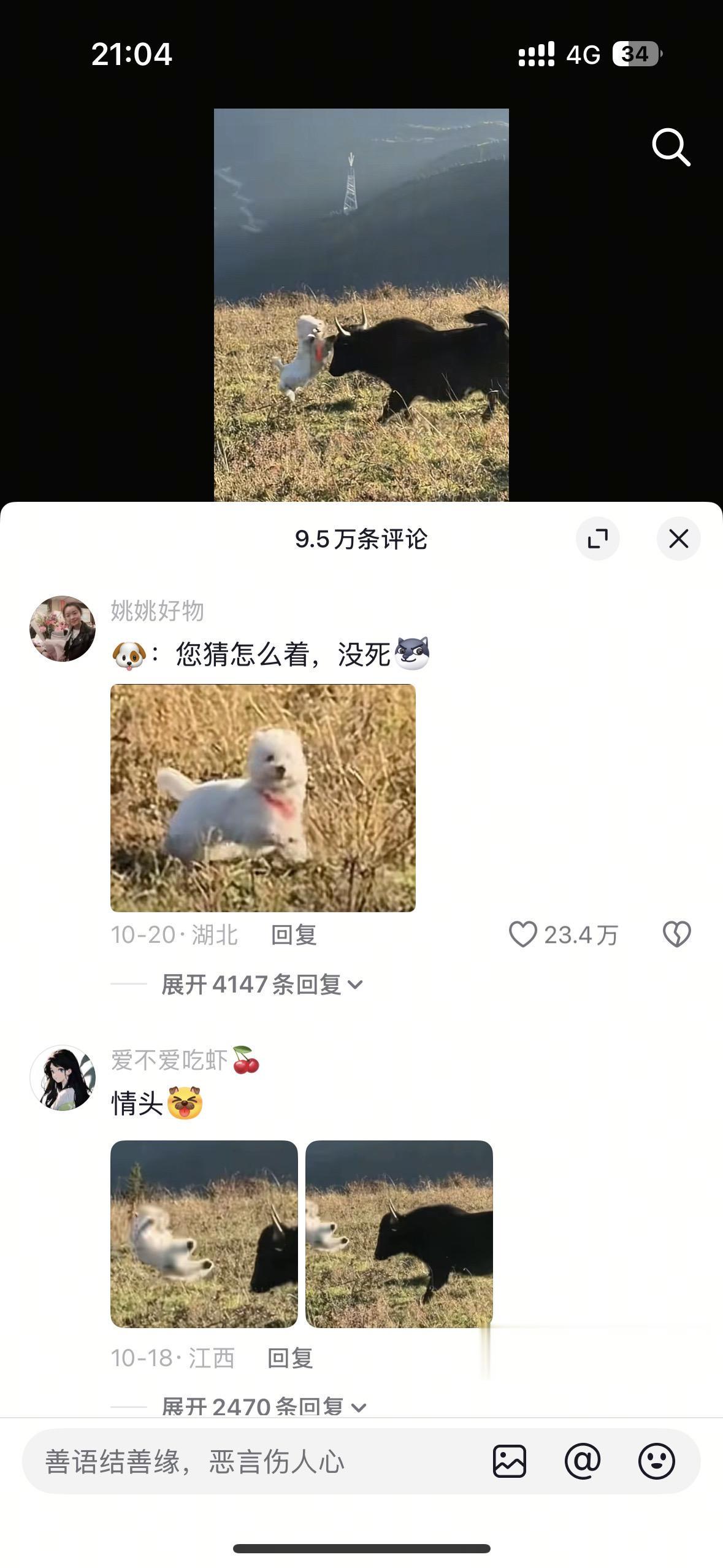The height and width of the screenshot is (1568, 723).
Task: Like 姚姚好物's comment with the heart
Action: pos(524,934)
